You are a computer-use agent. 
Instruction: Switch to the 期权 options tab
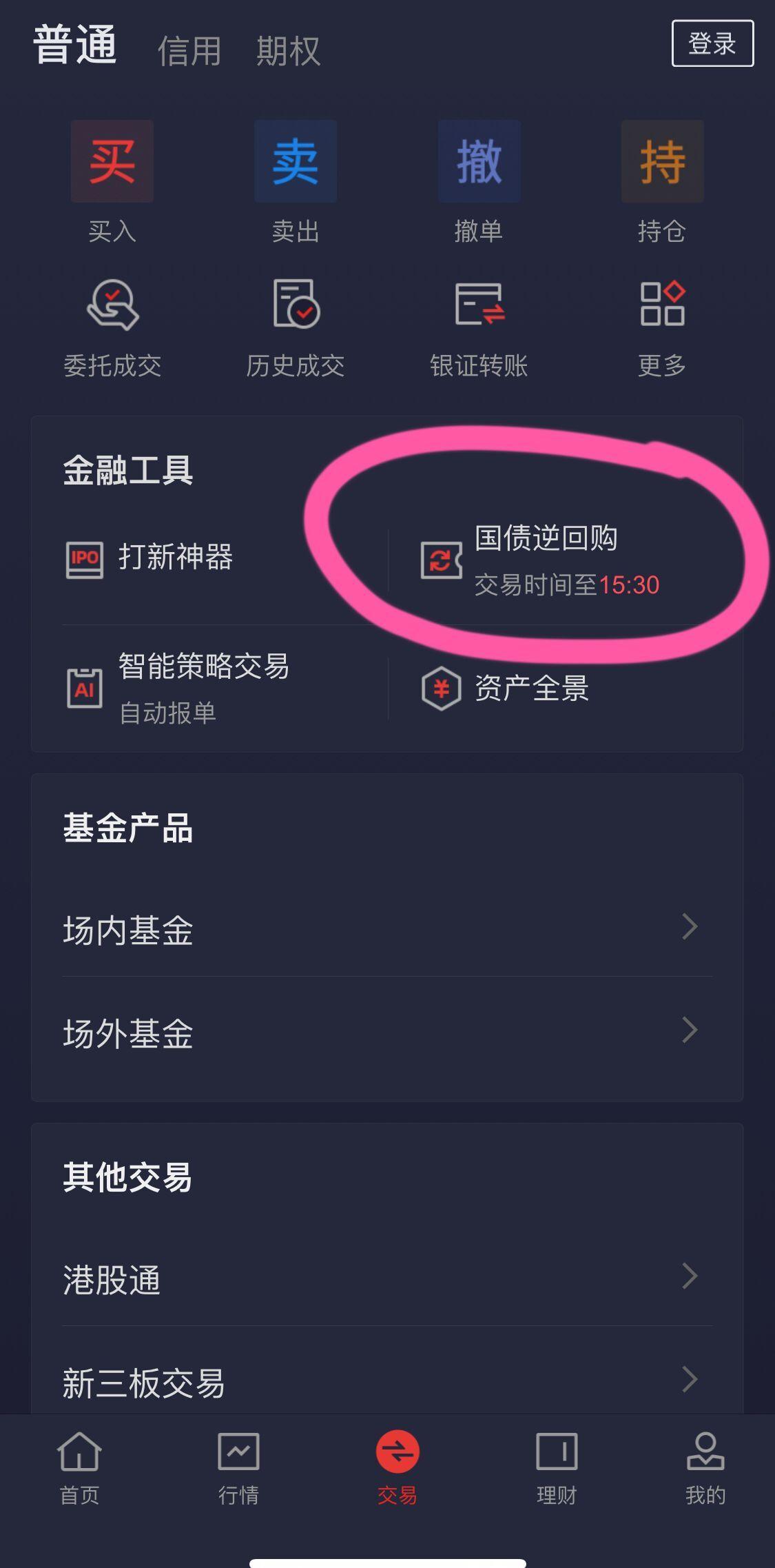pyautogui.click(x=288, y=51)
